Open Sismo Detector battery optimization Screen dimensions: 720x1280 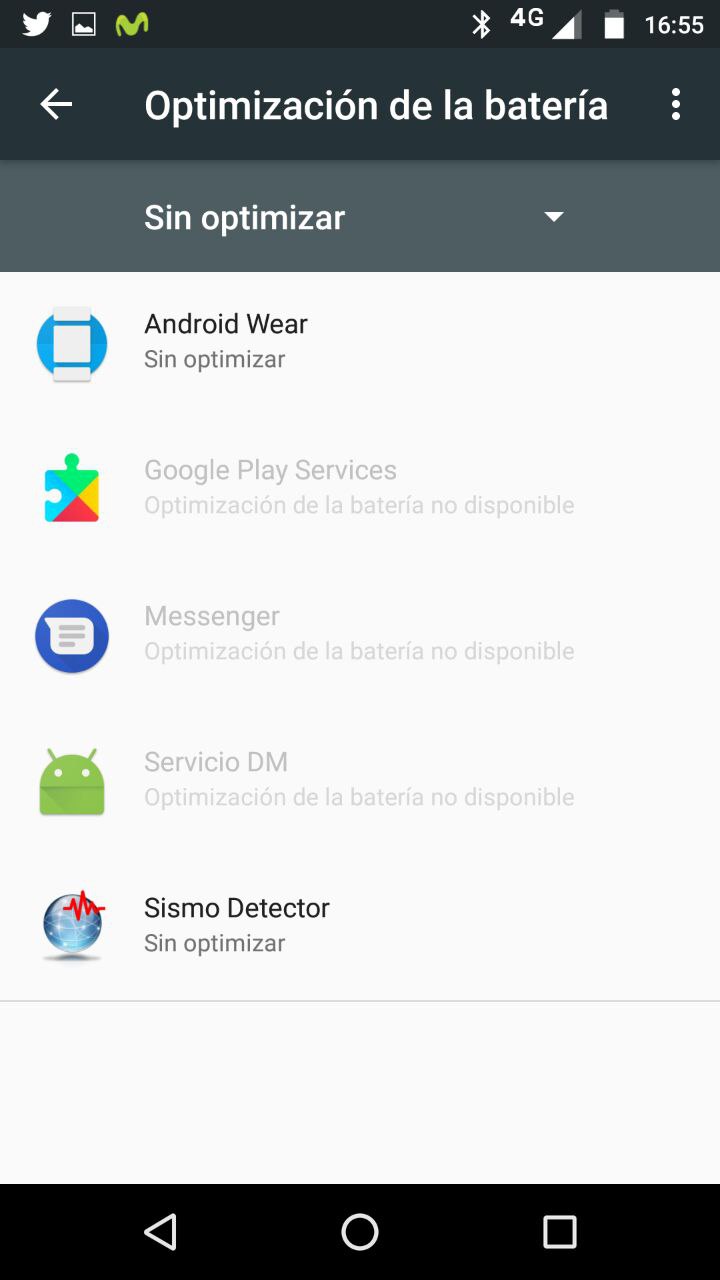point(360,925)
